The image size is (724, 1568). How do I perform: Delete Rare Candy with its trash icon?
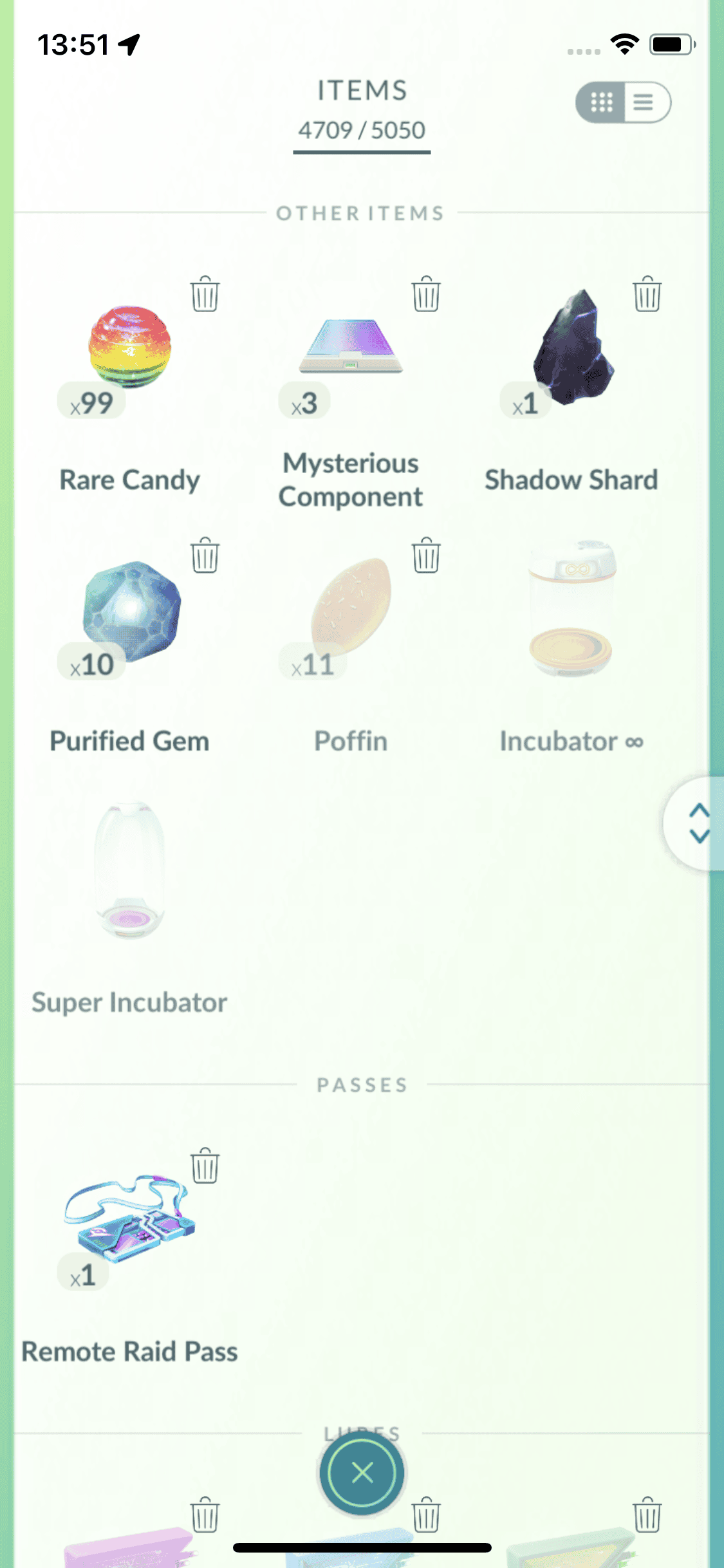pyautogui.click(x=205, y=294)
